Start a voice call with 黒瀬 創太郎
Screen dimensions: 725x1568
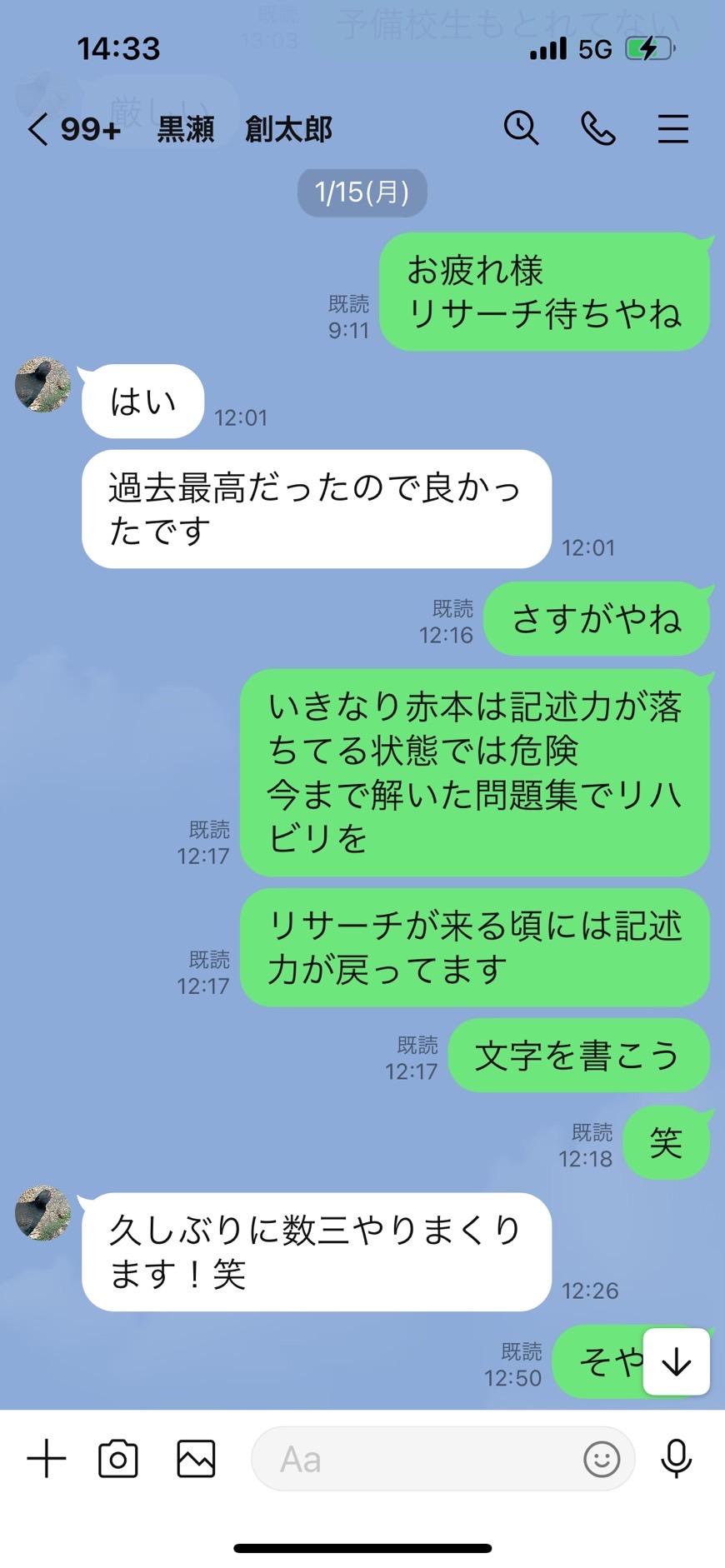[x=597, y=129]
